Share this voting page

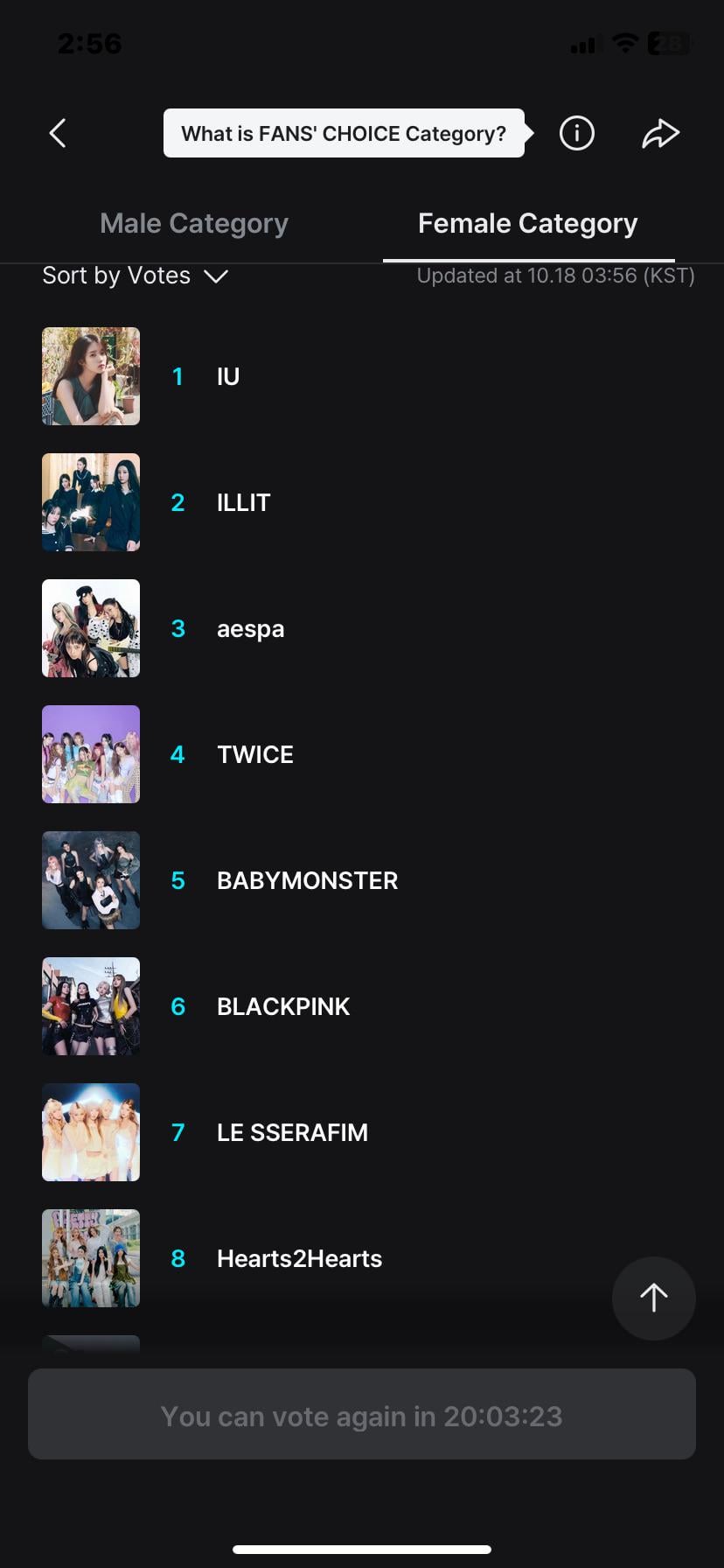pyautogui.click(x=660, y=133)
